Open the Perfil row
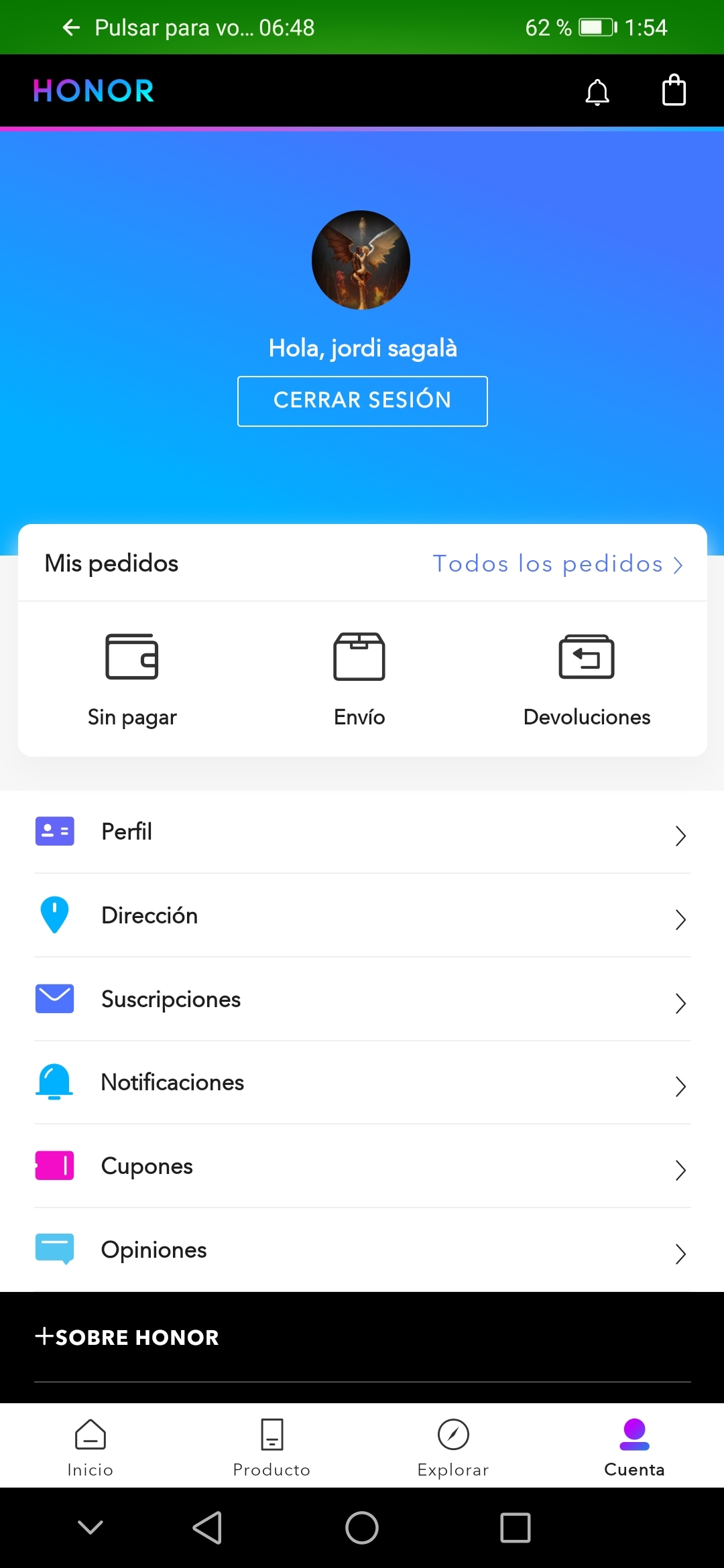The width and height of the screenshot is (724, 1568). (362, 832)
